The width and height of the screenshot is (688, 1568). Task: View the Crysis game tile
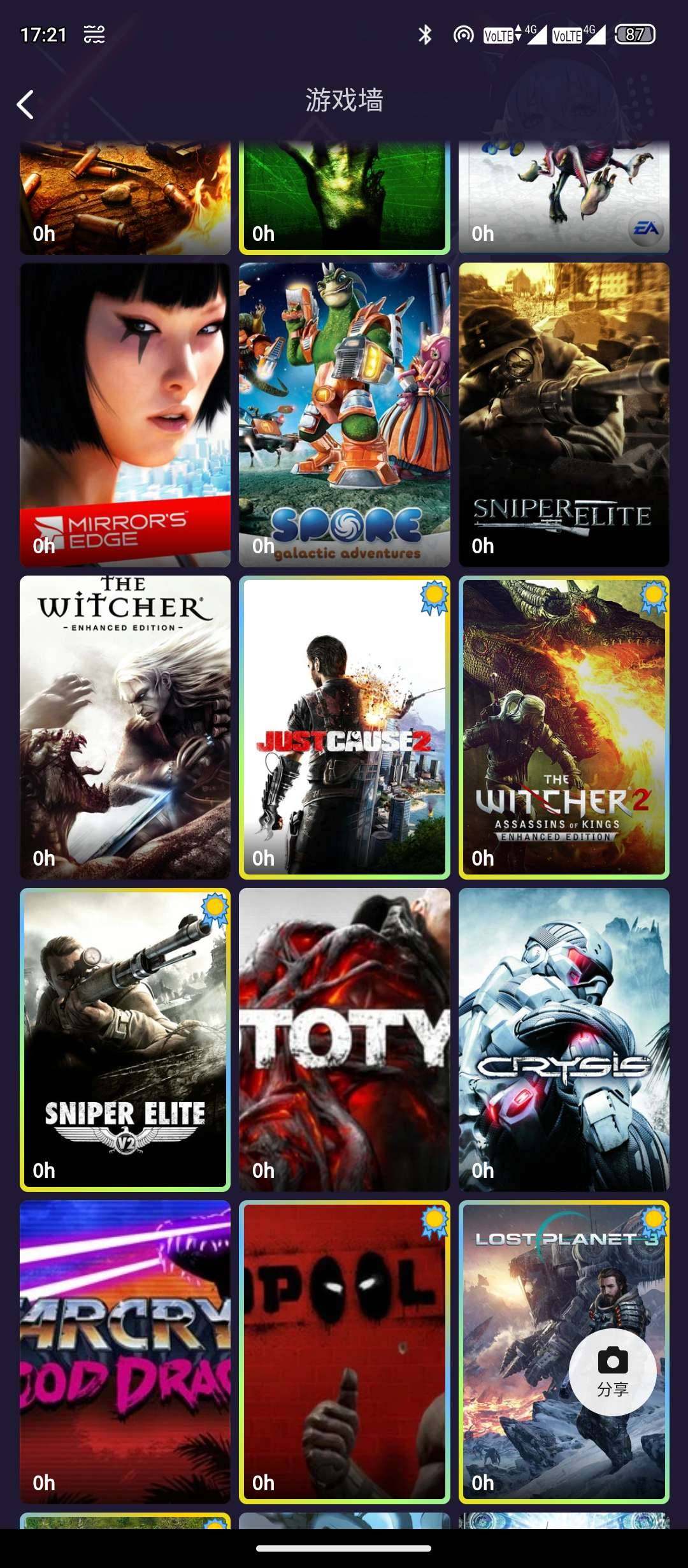(x=564, y=1039)
